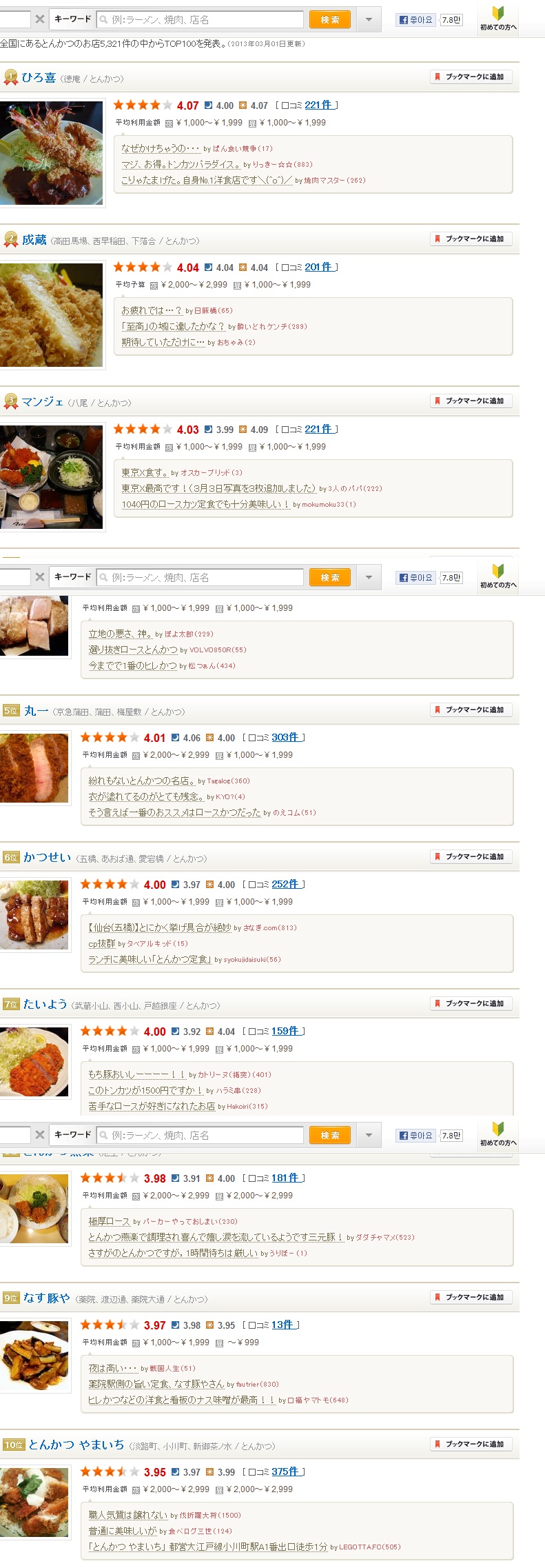Open マンジェ's 221 reviews link
Image resolution: width=545 pixels, height=1568 pixels.
click(x=318, y=429)
